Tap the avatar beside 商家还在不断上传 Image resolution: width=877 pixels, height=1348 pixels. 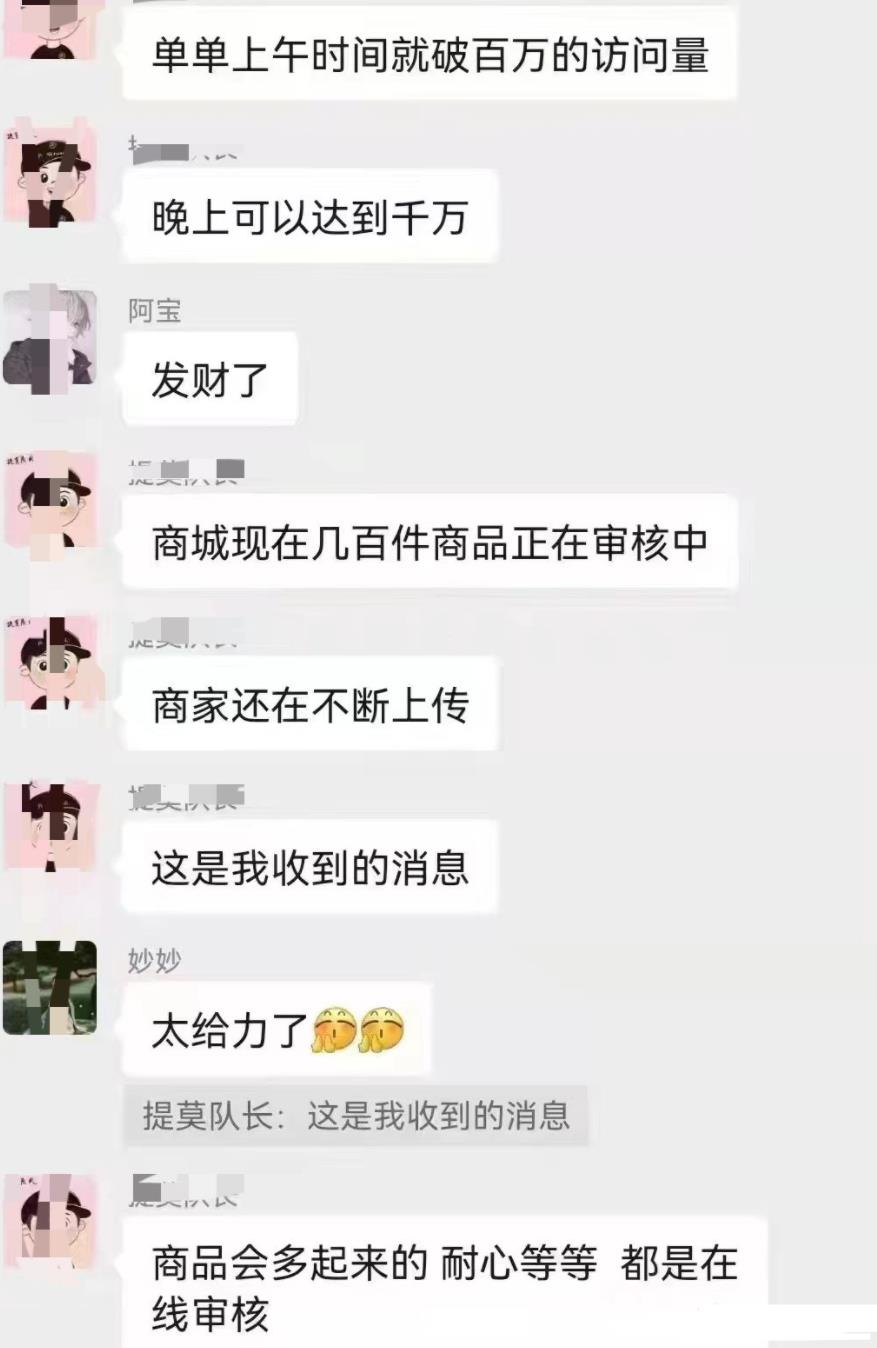[x=50, y=662]
